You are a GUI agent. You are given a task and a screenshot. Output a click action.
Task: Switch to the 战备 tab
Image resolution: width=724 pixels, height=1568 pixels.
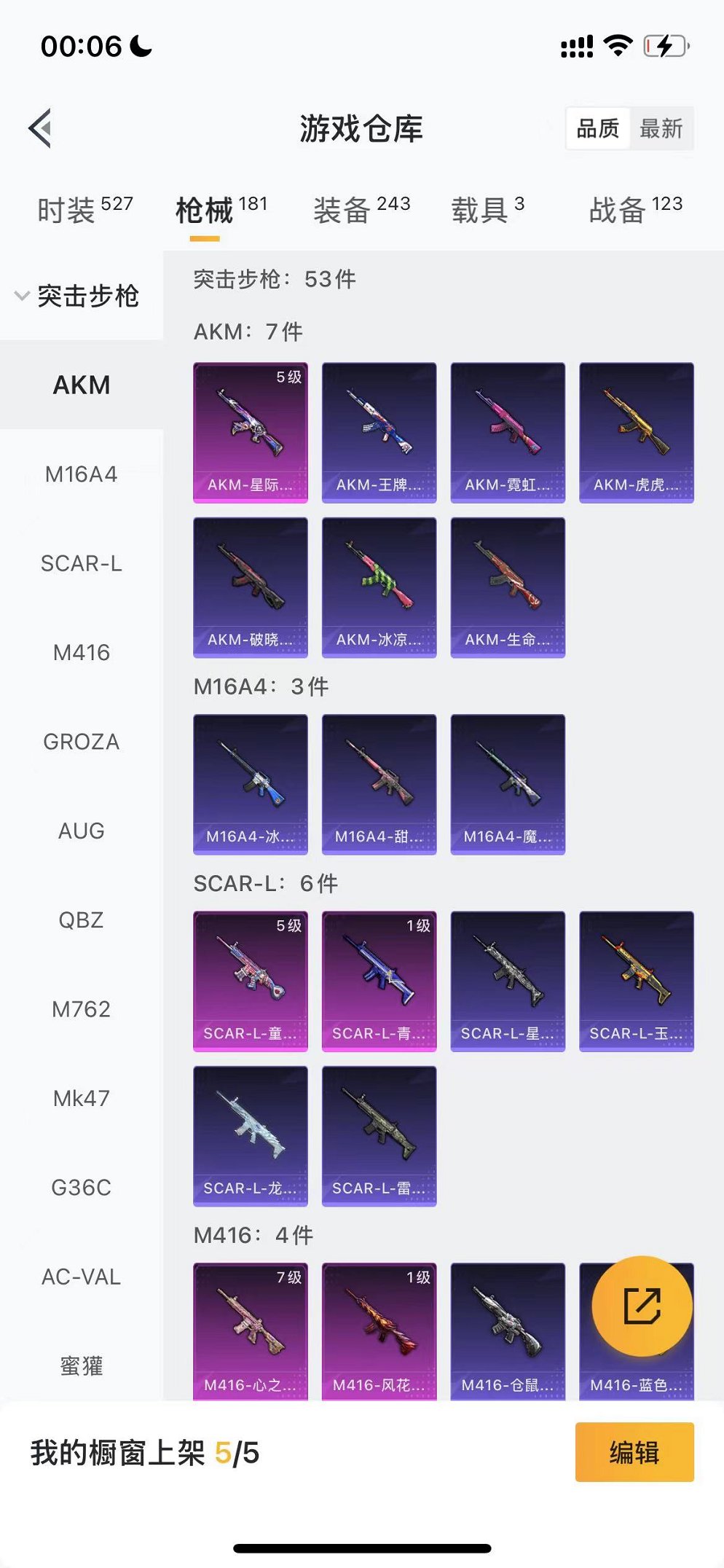(x=635, y=210)
